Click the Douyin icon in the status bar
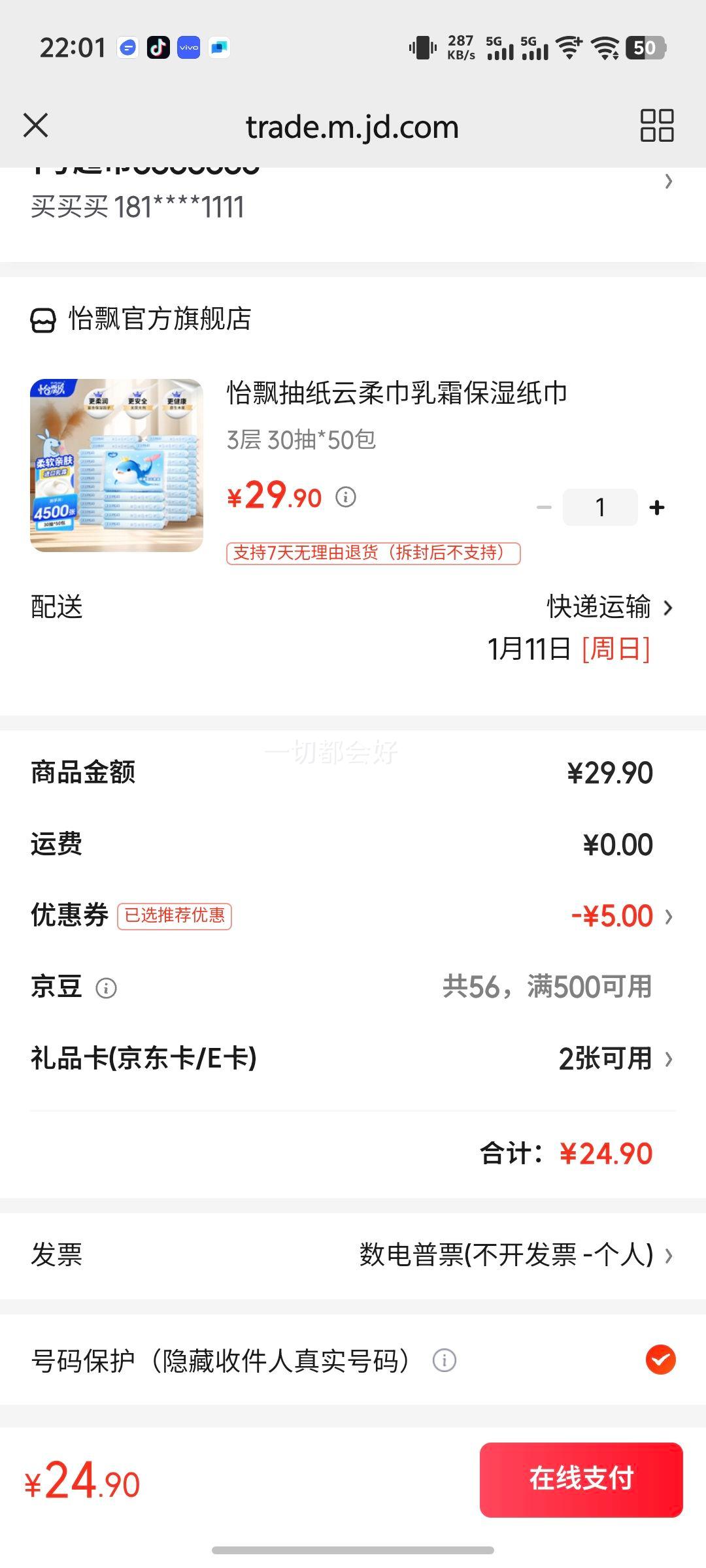 coord(158,48)
